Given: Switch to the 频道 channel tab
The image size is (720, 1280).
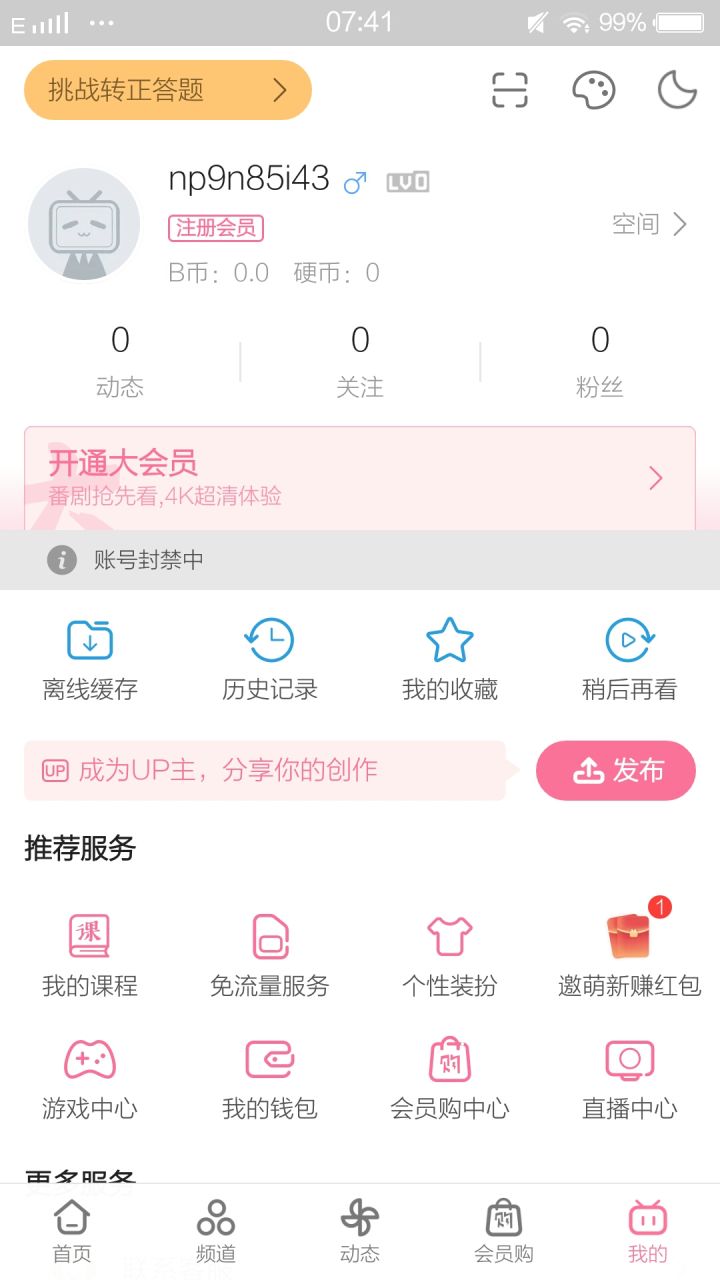Looking at the screenshot, I should [216, 1232].
